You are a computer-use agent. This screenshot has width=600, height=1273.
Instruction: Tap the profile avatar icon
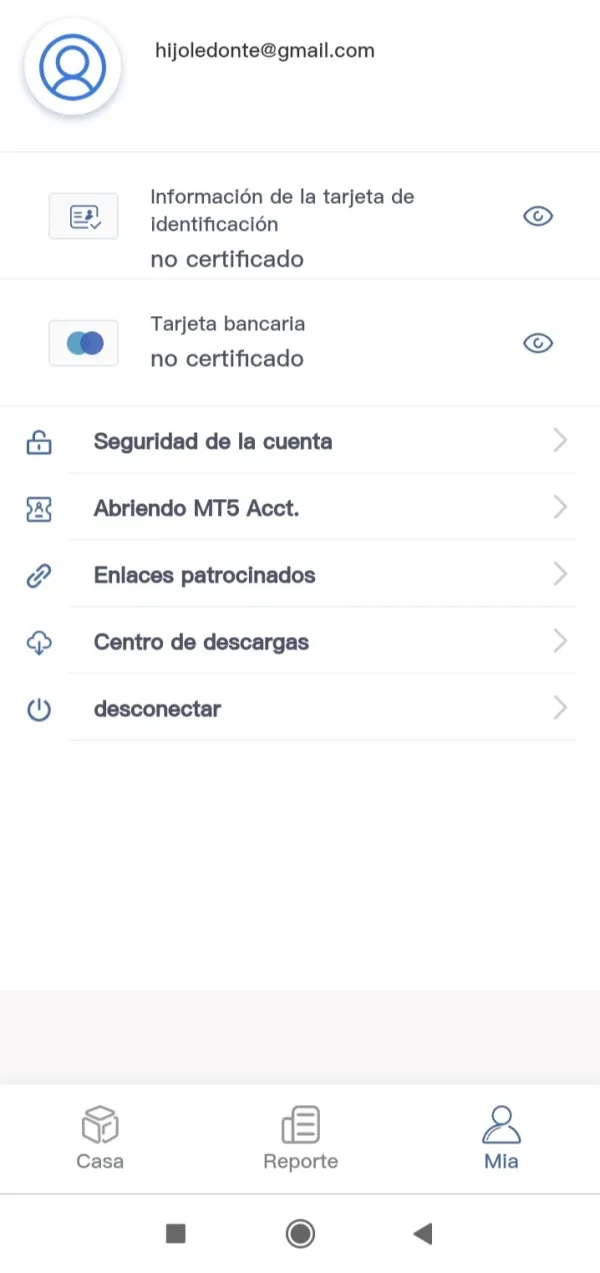tap(72, 67)
